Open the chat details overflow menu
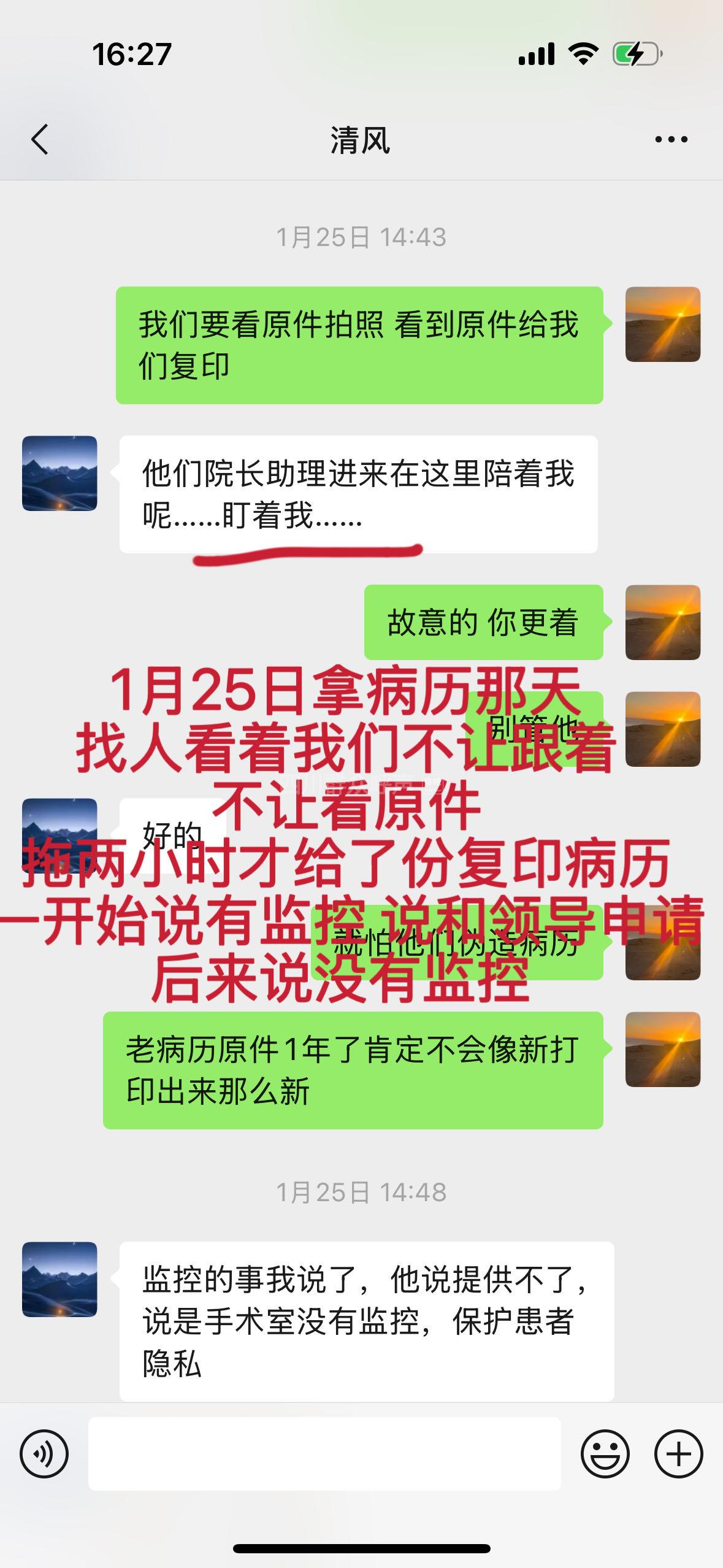The height and width of the screenshot is (1568, 723). 671,140
